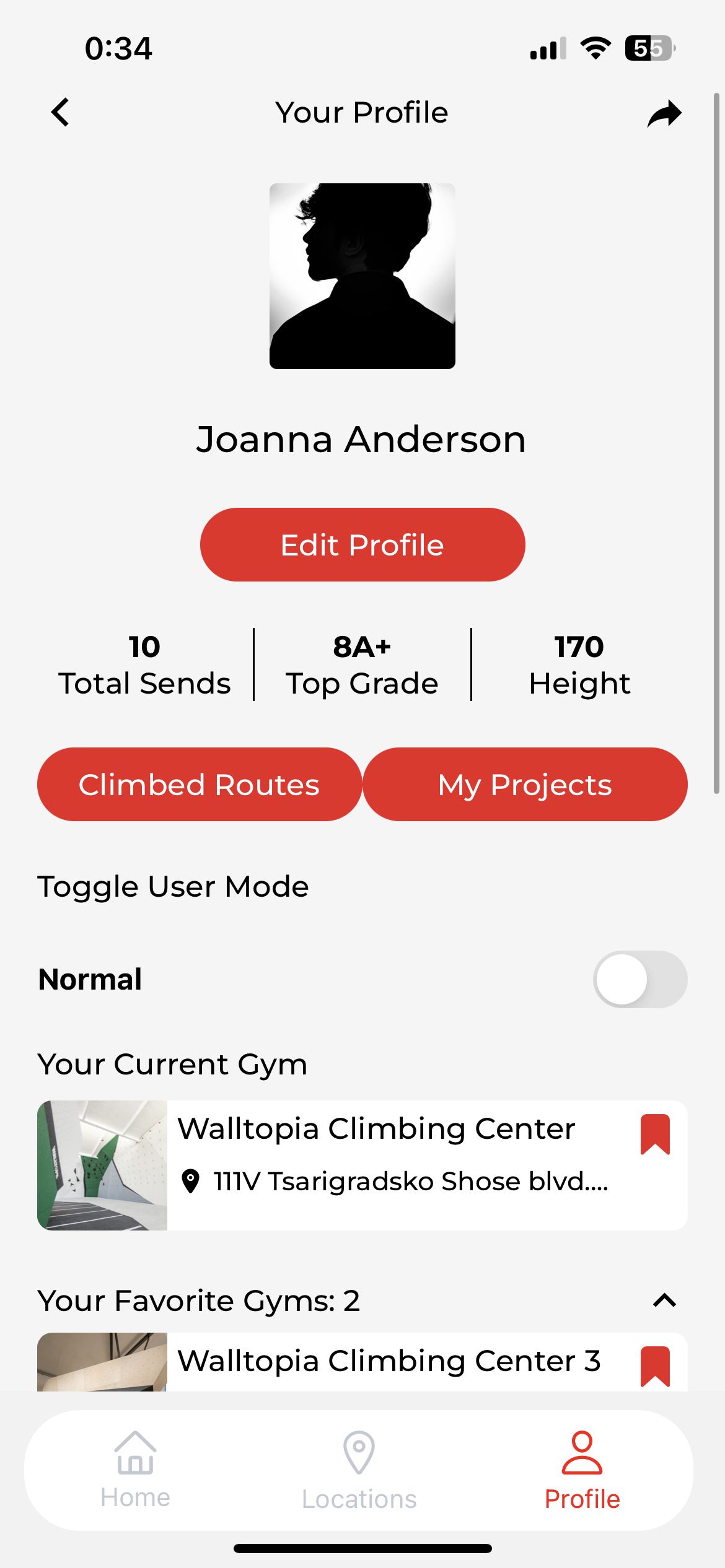Go back from Your Profile
725x1568 pixels.
point(60,113)
